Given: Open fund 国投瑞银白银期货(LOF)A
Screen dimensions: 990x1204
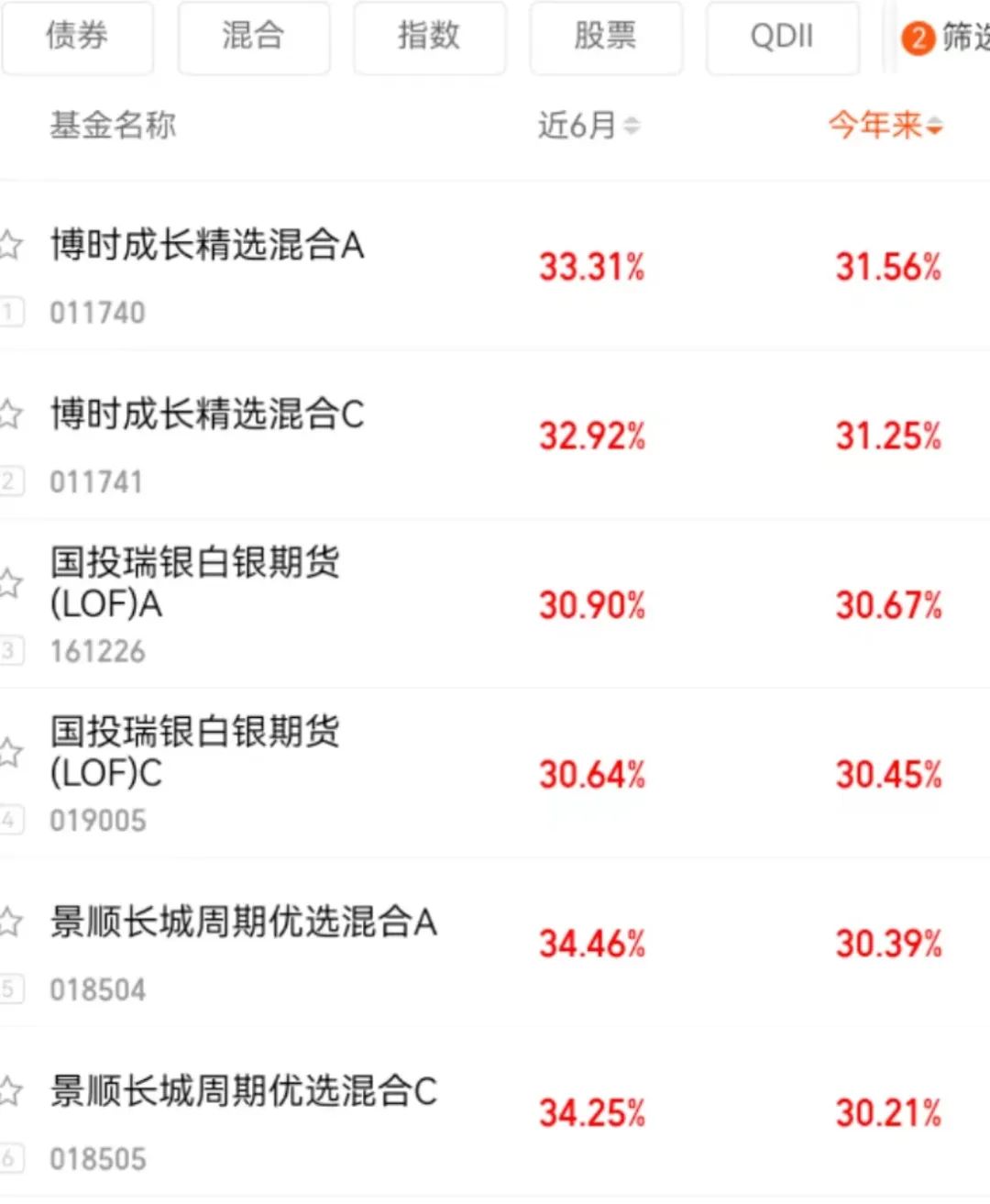Looking at the screenshot, I should coord(194,581).
